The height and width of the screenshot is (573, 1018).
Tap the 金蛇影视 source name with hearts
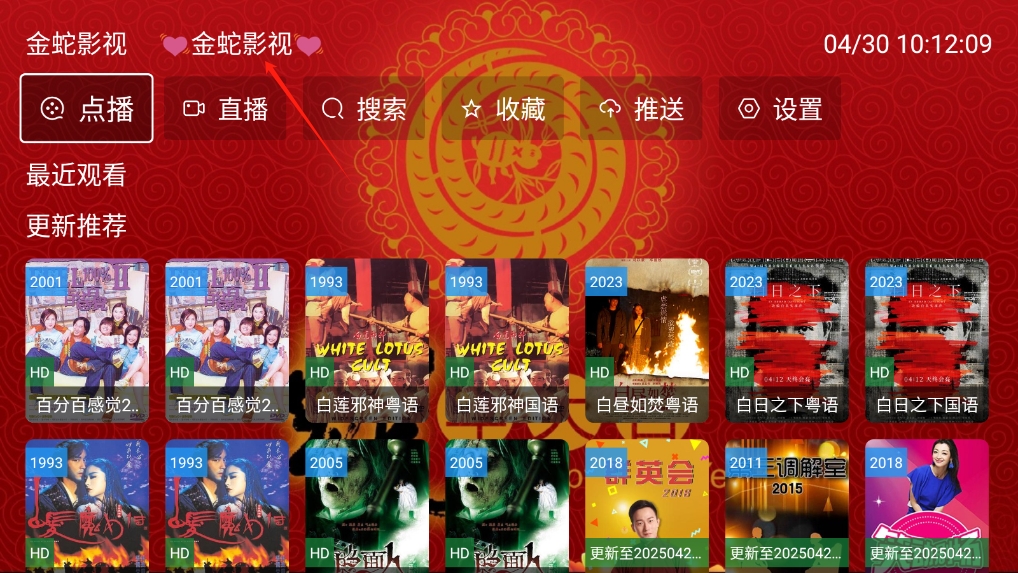click(x=241, y=44)
